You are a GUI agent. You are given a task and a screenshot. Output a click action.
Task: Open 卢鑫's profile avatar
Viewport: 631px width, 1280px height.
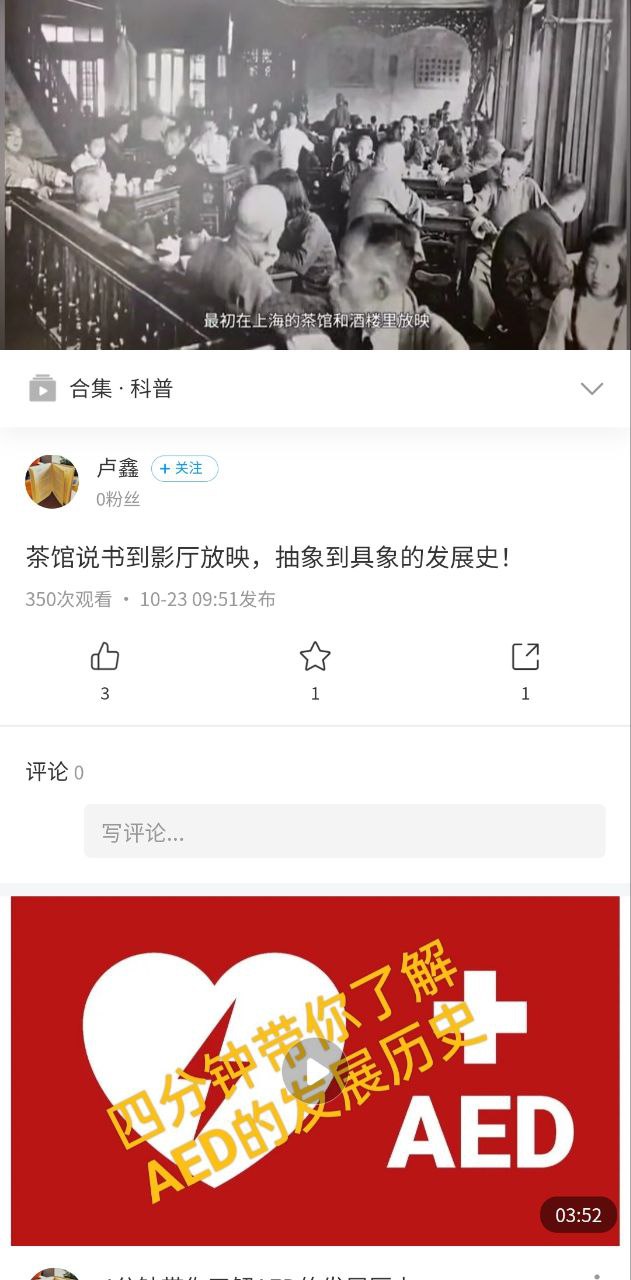52,482
